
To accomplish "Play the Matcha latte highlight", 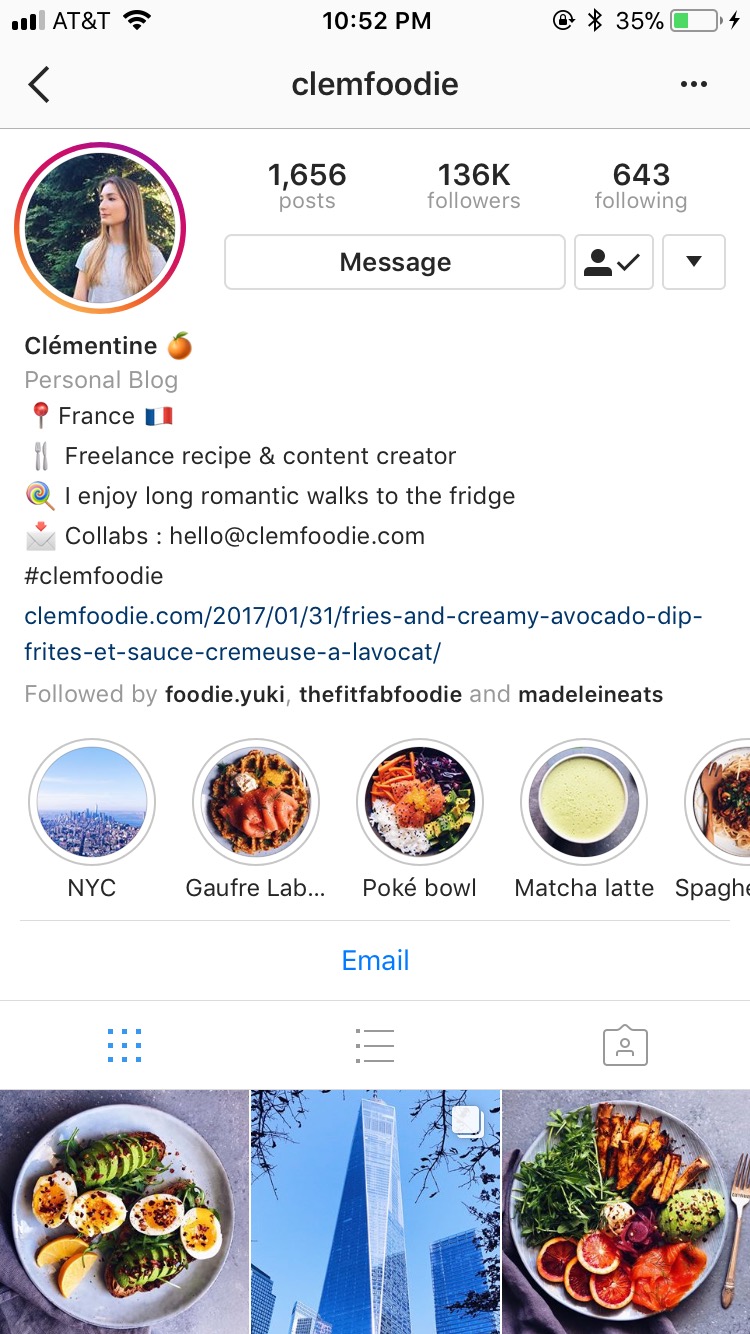I will 584,802.
